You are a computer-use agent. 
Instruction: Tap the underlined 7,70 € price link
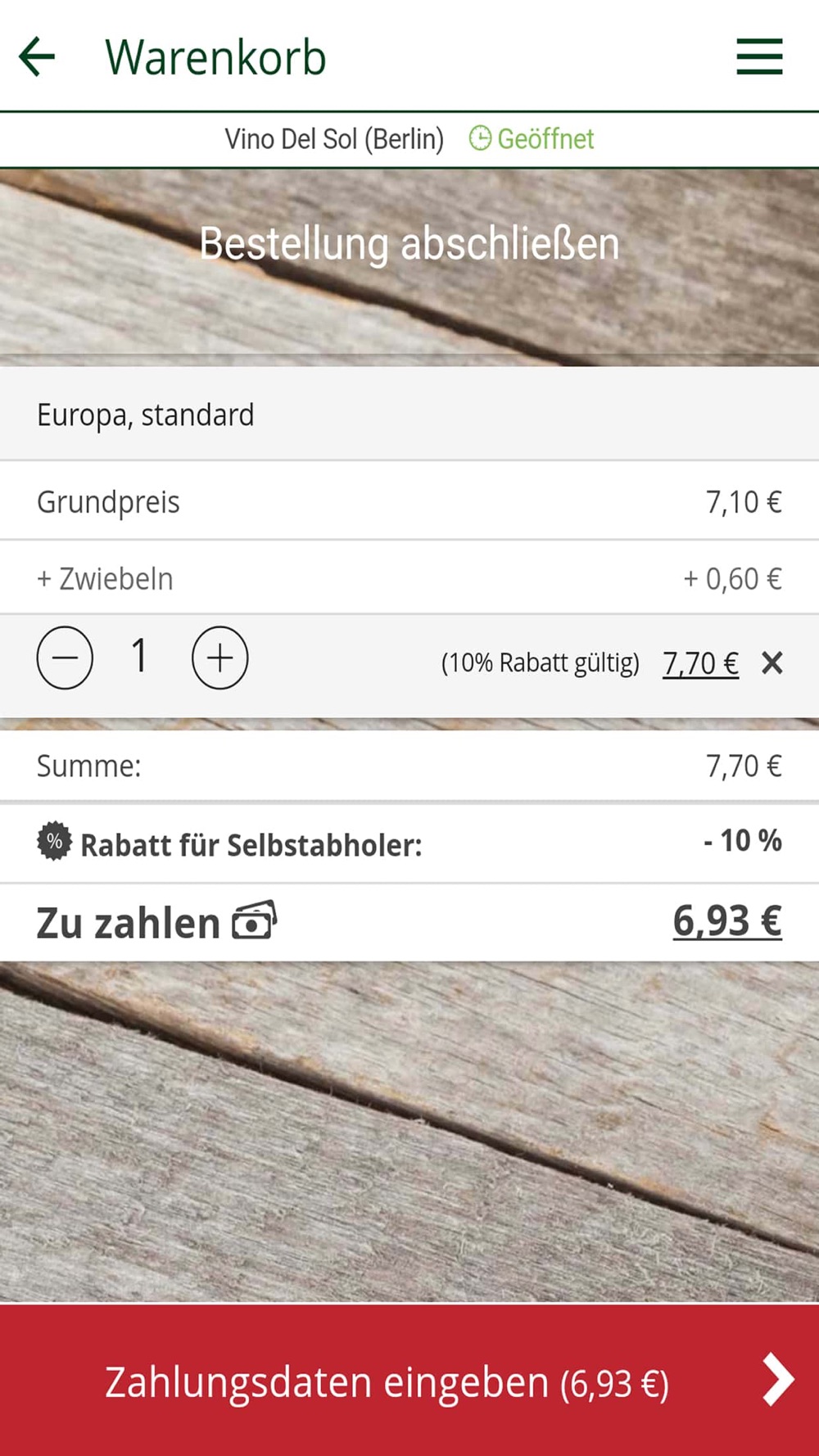[700, 662]
